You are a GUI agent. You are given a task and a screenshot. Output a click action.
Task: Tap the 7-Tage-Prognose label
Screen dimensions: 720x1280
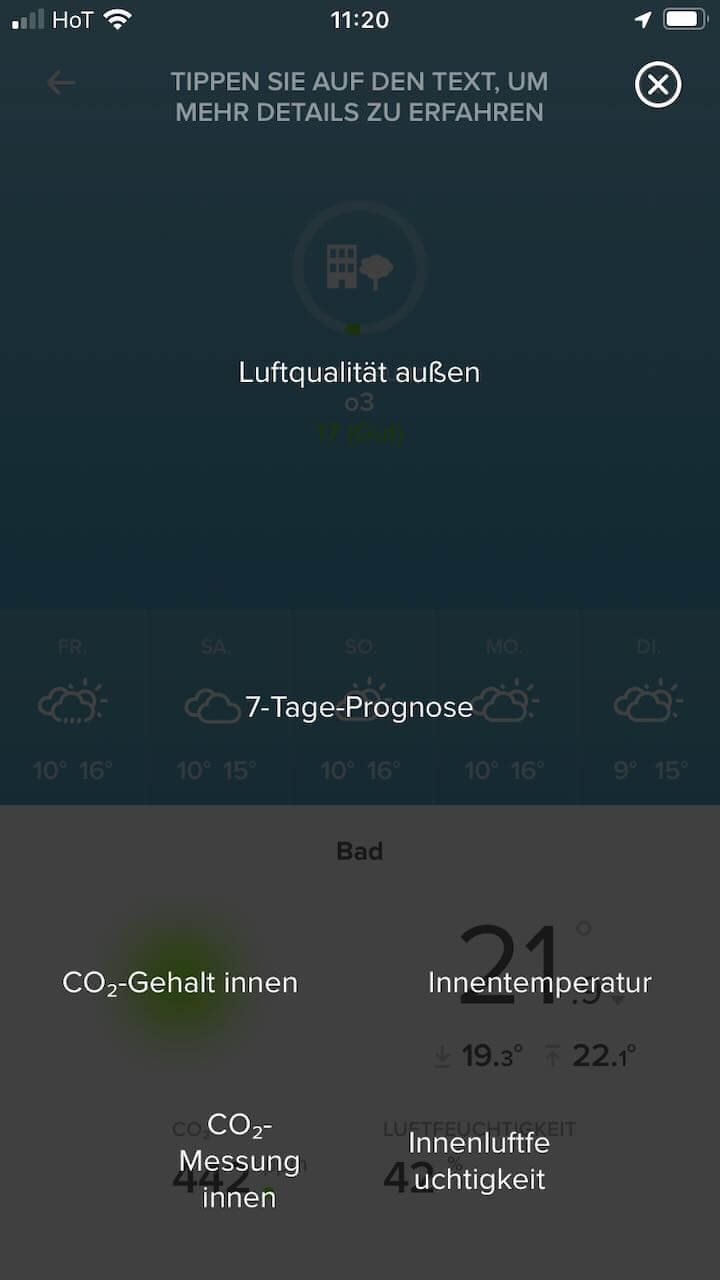359,708
